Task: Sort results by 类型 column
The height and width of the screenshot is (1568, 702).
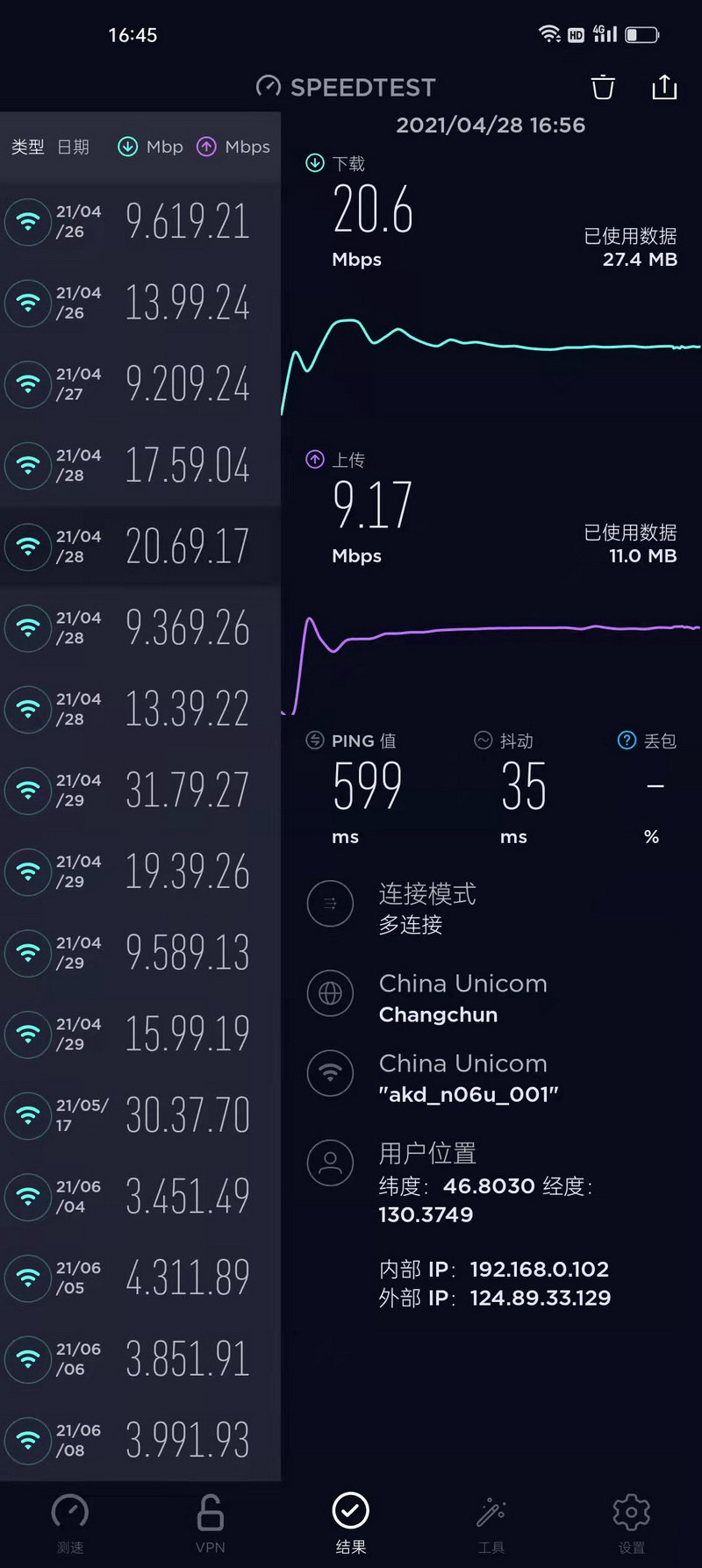Action: click(x=27, y=147)
